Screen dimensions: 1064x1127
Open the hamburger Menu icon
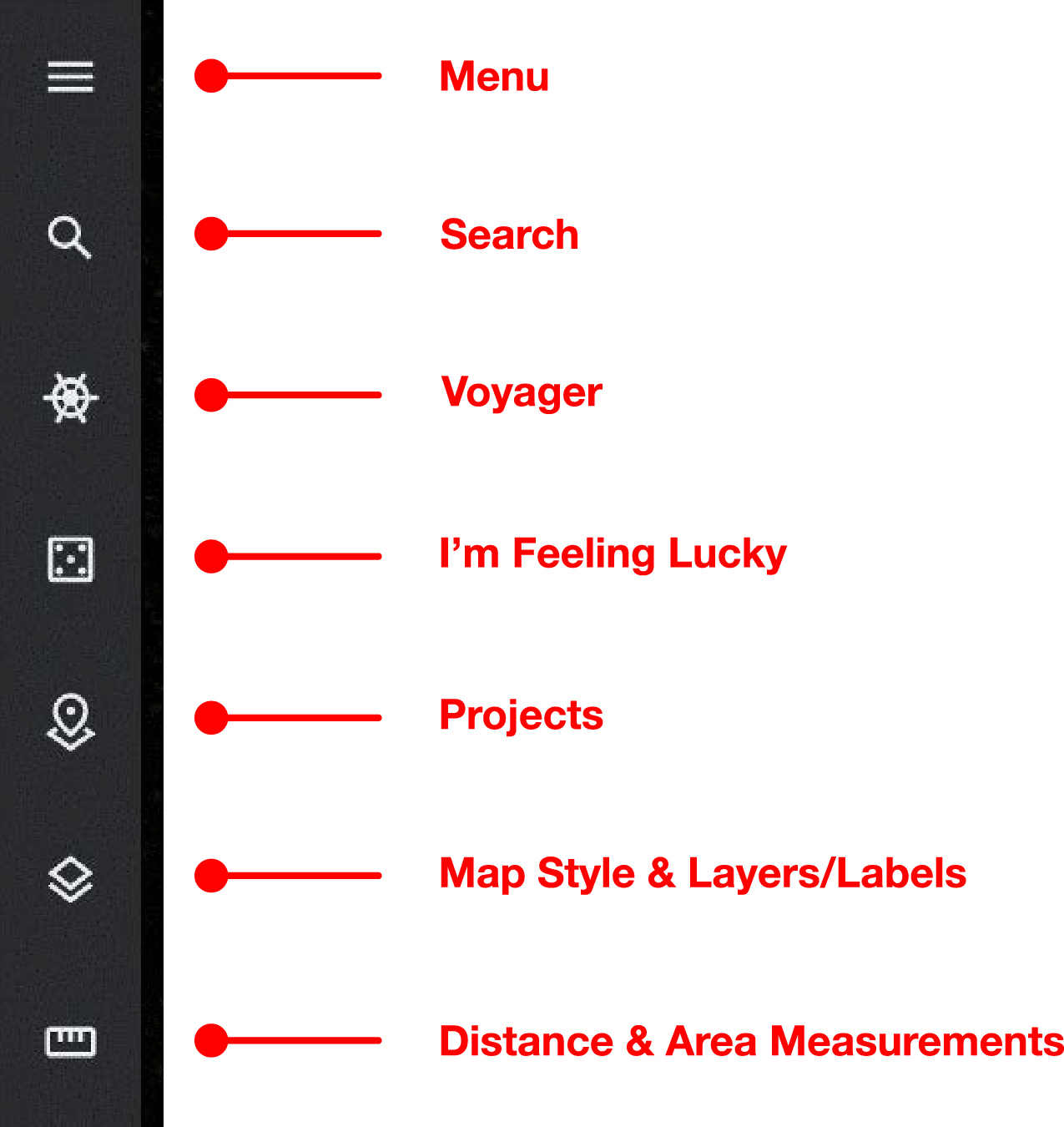coord(71,77)
